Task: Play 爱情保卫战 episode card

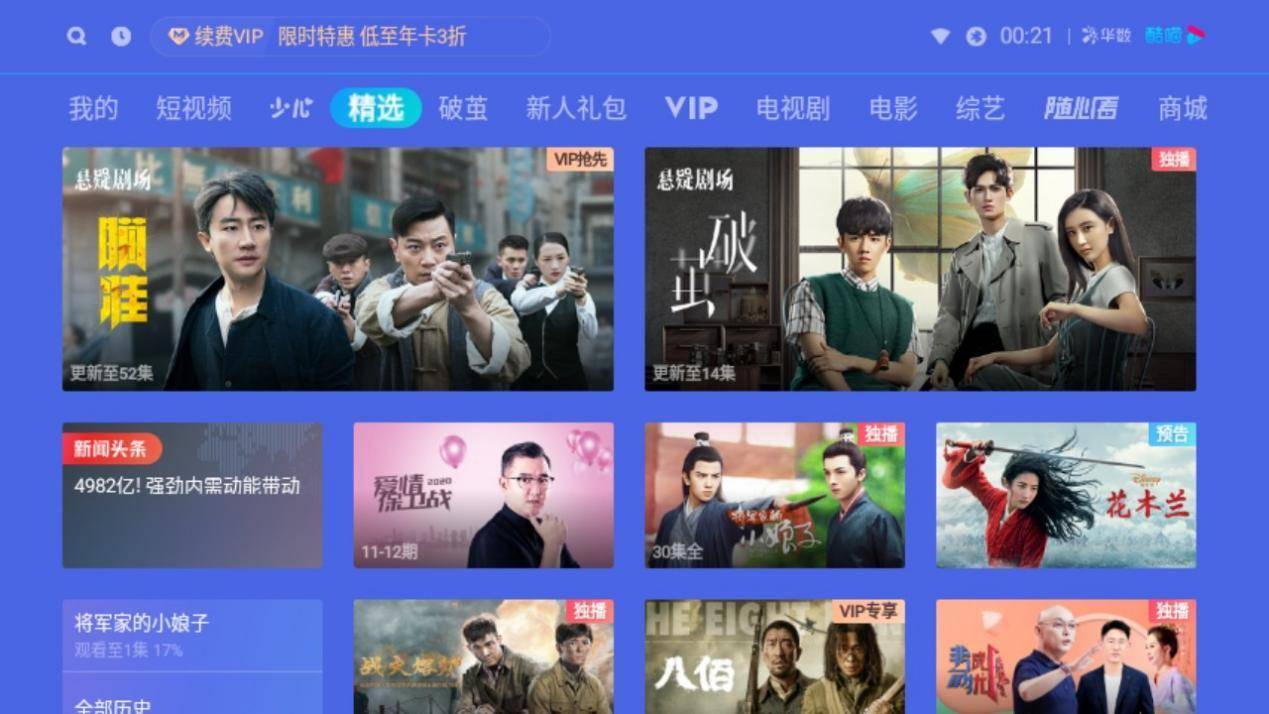Action: (483, 495)
